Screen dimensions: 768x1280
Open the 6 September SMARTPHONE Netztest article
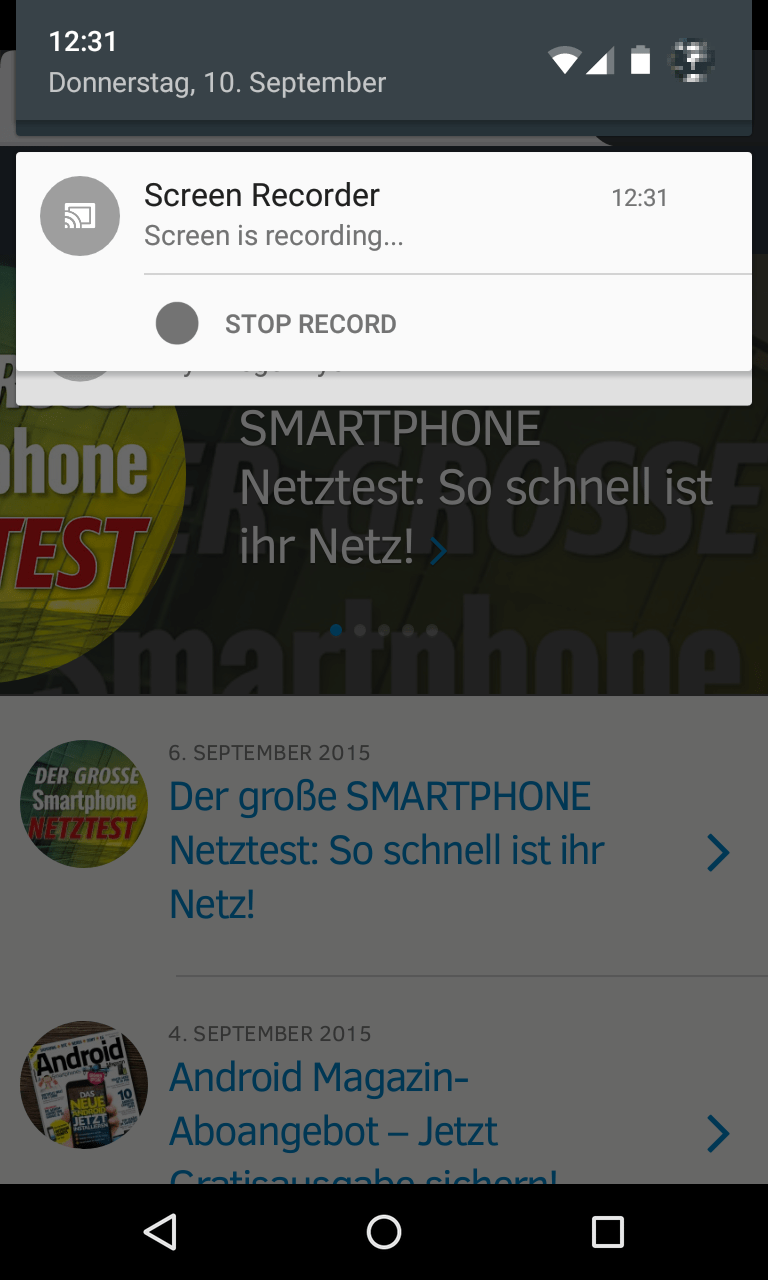(x=386, y=850)
